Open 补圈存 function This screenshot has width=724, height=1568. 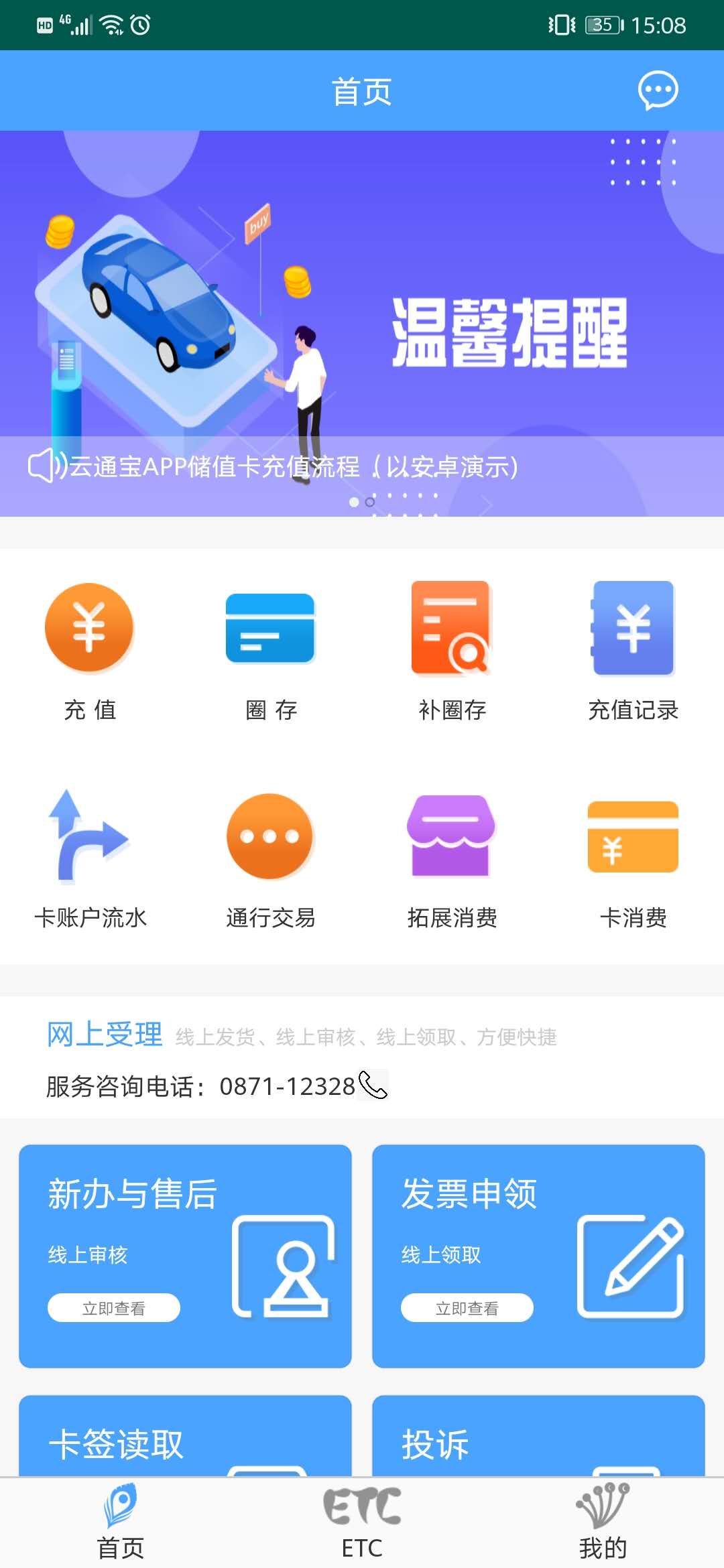pyautogui.click(x=452, y=650)
